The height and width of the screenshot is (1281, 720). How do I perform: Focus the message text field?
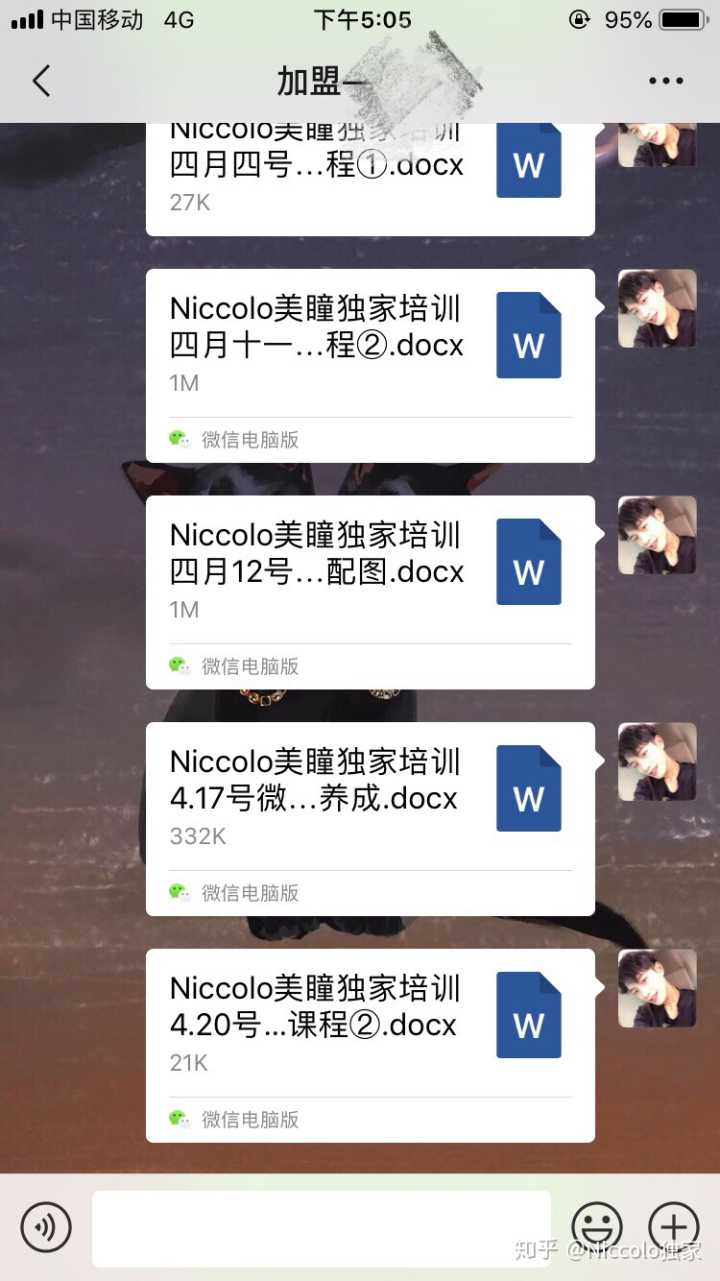coord(320,1228)
